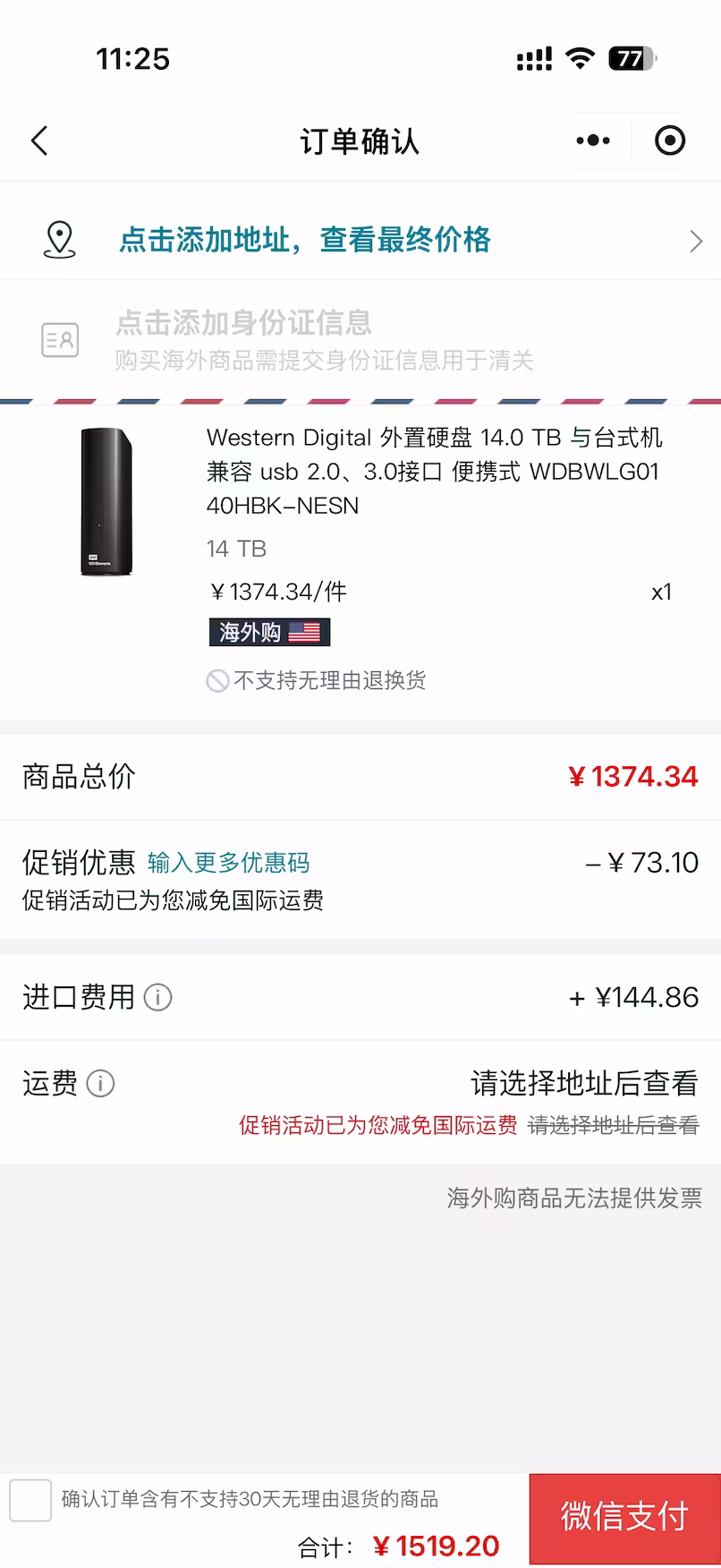Open 订单确认 page header title
Screen dimensions: 721x1568
pos(360,141)
